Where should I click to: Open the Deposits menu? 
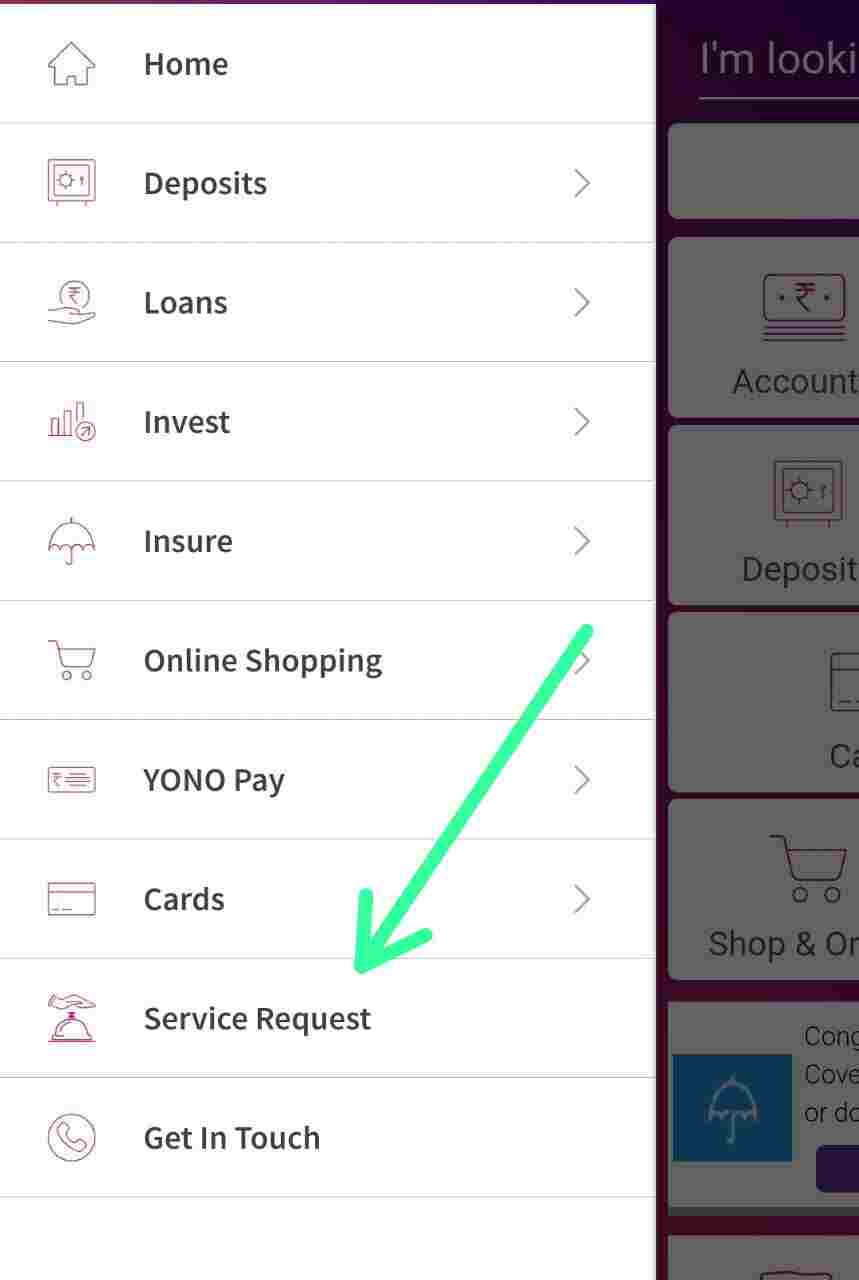click(x=205, y=184)
